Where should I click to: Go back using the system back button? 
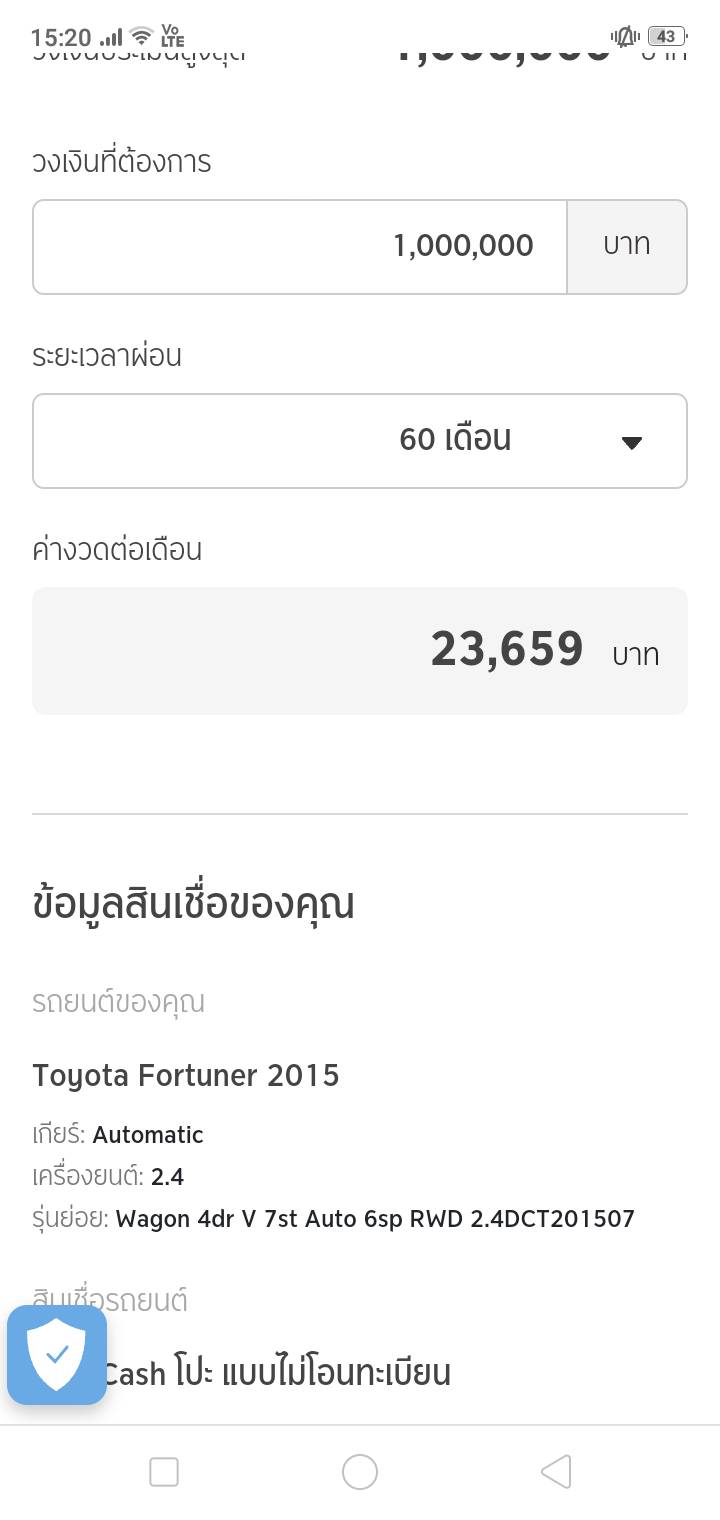pyautogui.click(x=556, y=1472)
